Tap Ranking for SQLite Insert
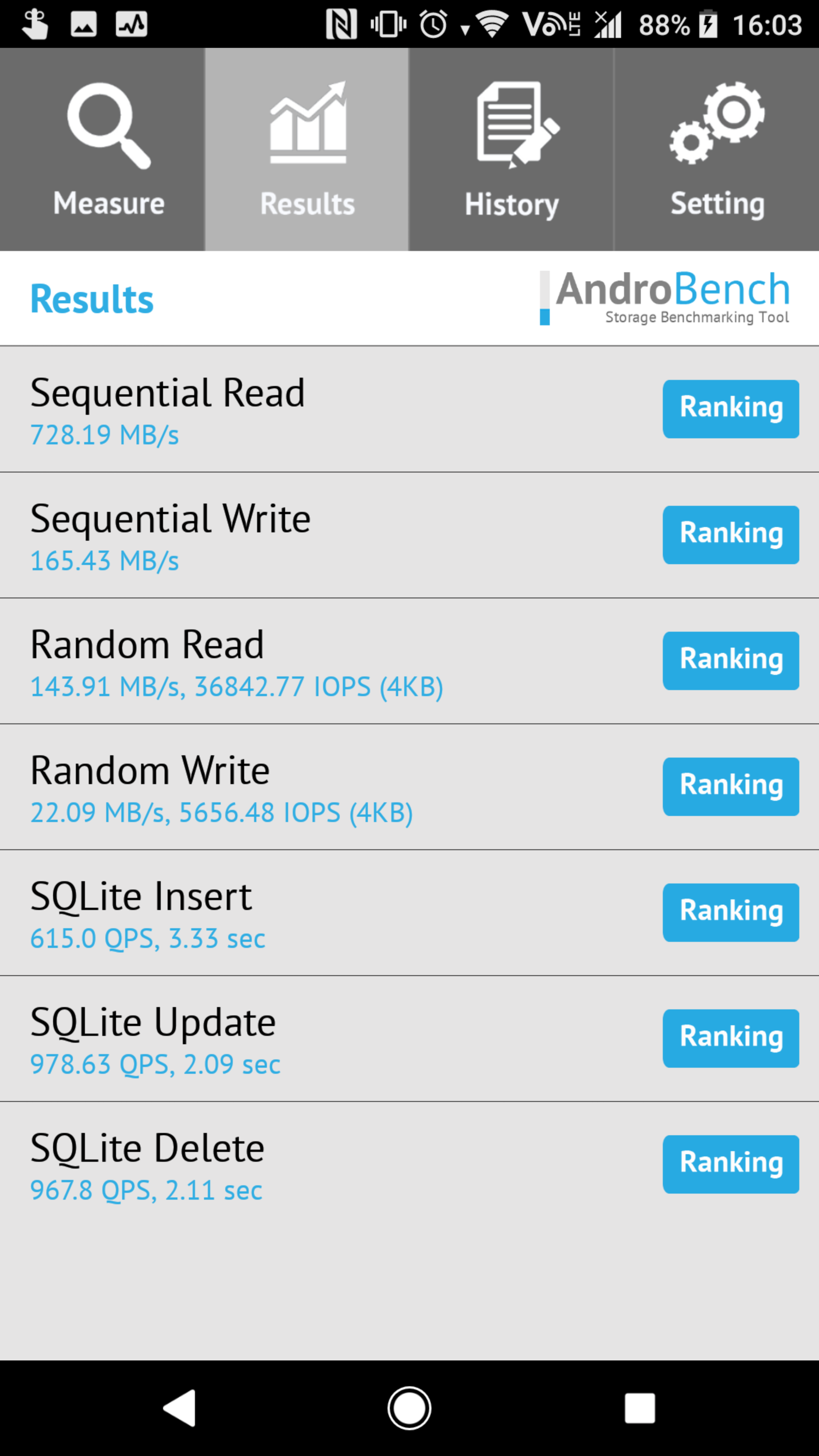The width and height of the screenshot is (819, 1456). pos(730,912)
